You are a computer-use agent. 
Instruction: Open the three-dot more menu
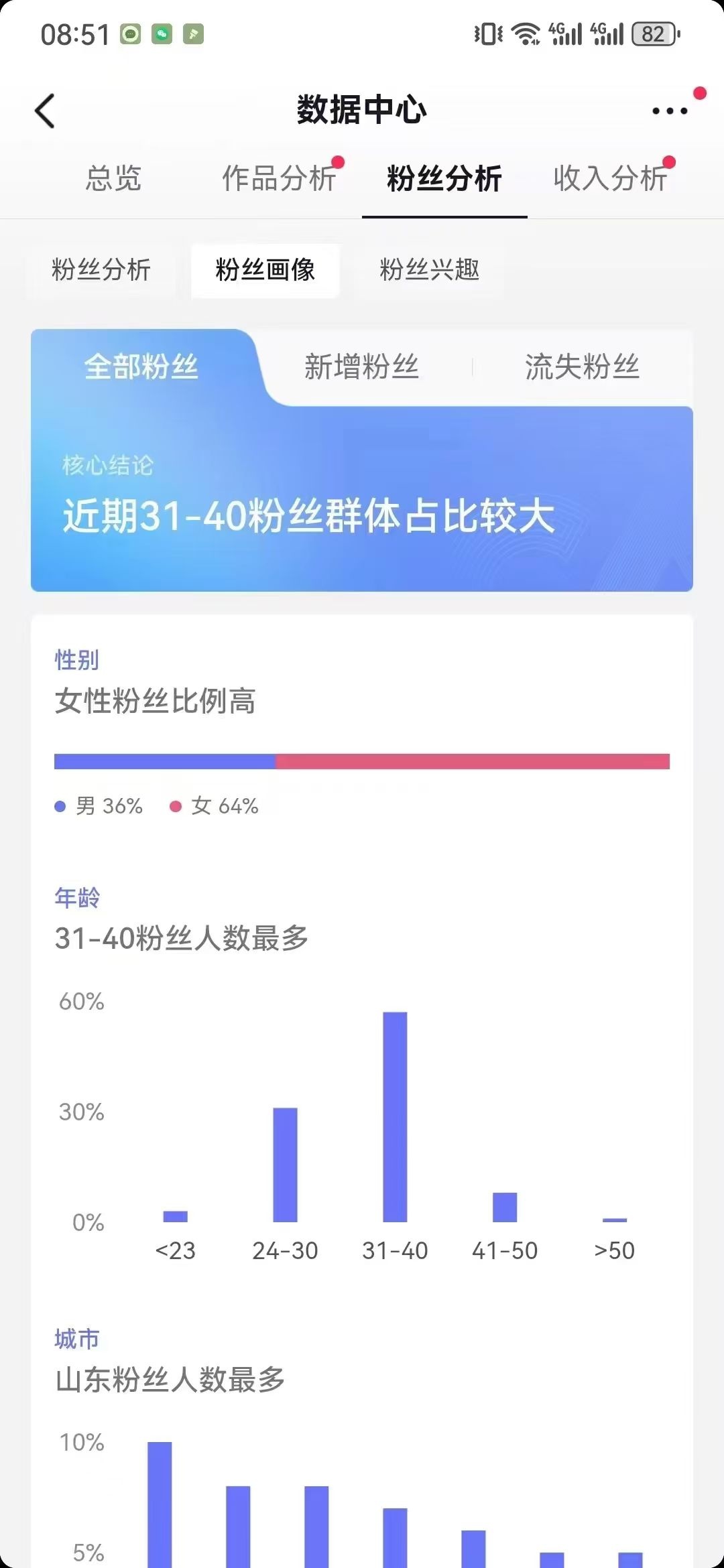tap(670, 111)
